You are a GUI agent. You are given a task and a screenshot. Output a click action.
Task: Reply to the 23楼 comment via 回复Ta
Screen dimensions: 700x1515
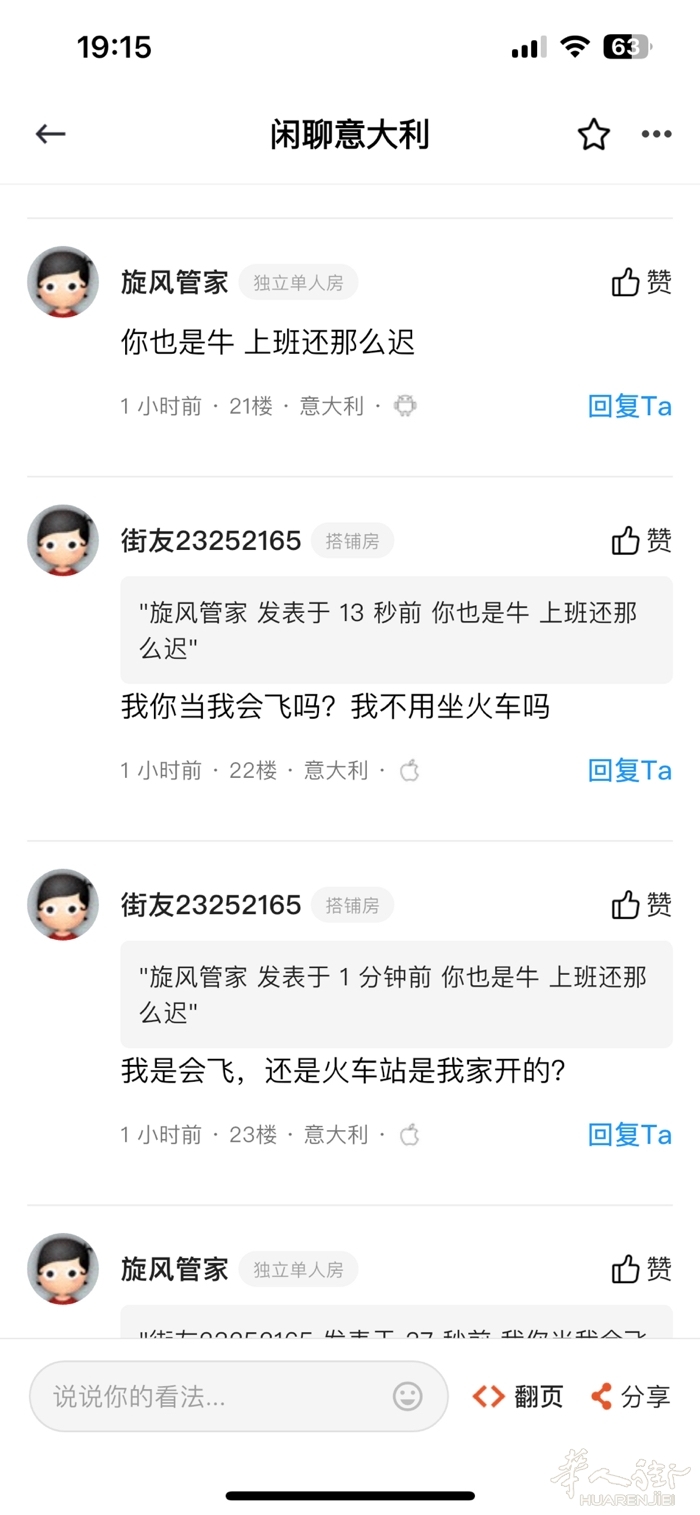[630, 1134]
